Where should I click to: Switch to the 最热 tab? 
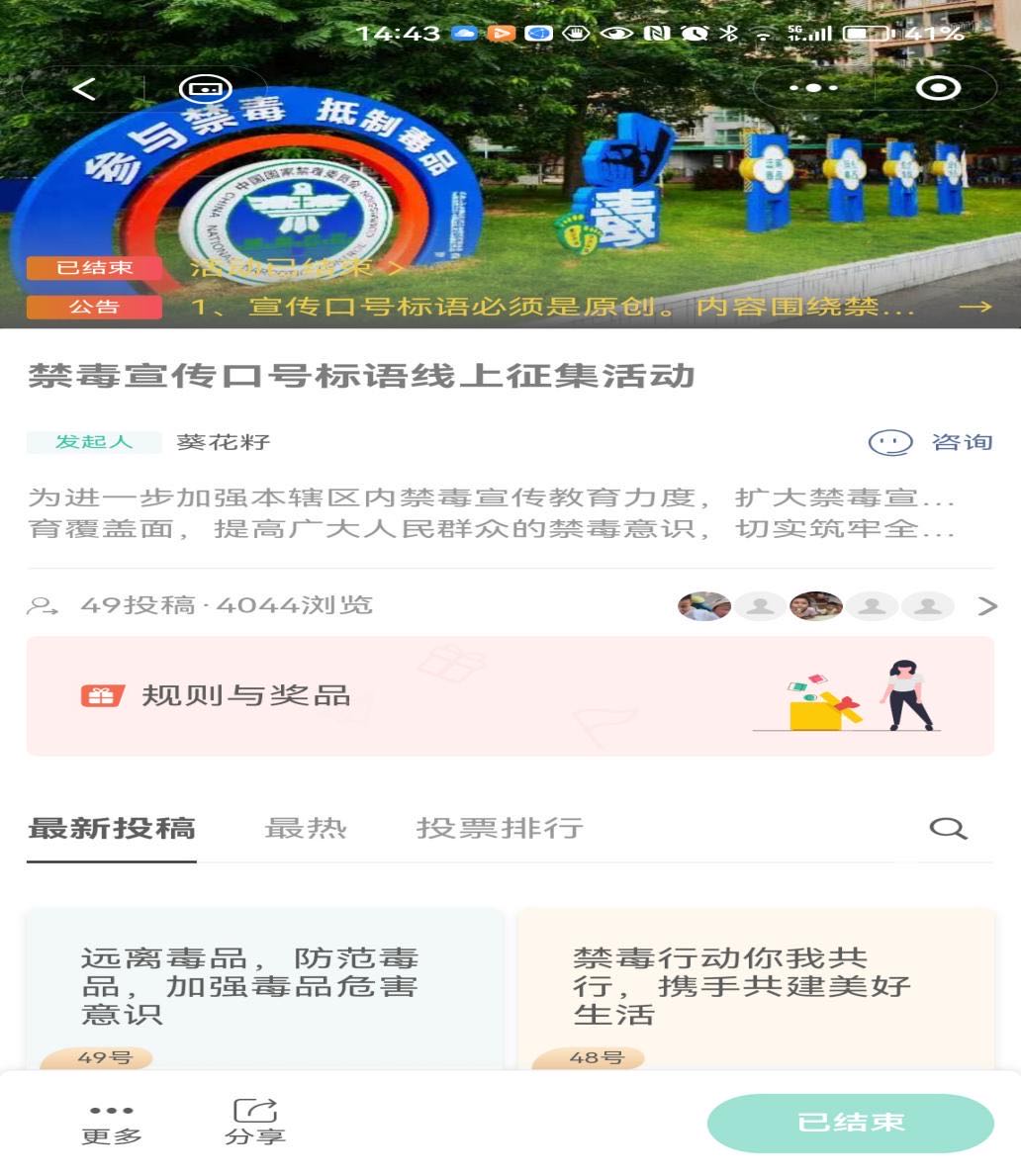coord(306,828)
